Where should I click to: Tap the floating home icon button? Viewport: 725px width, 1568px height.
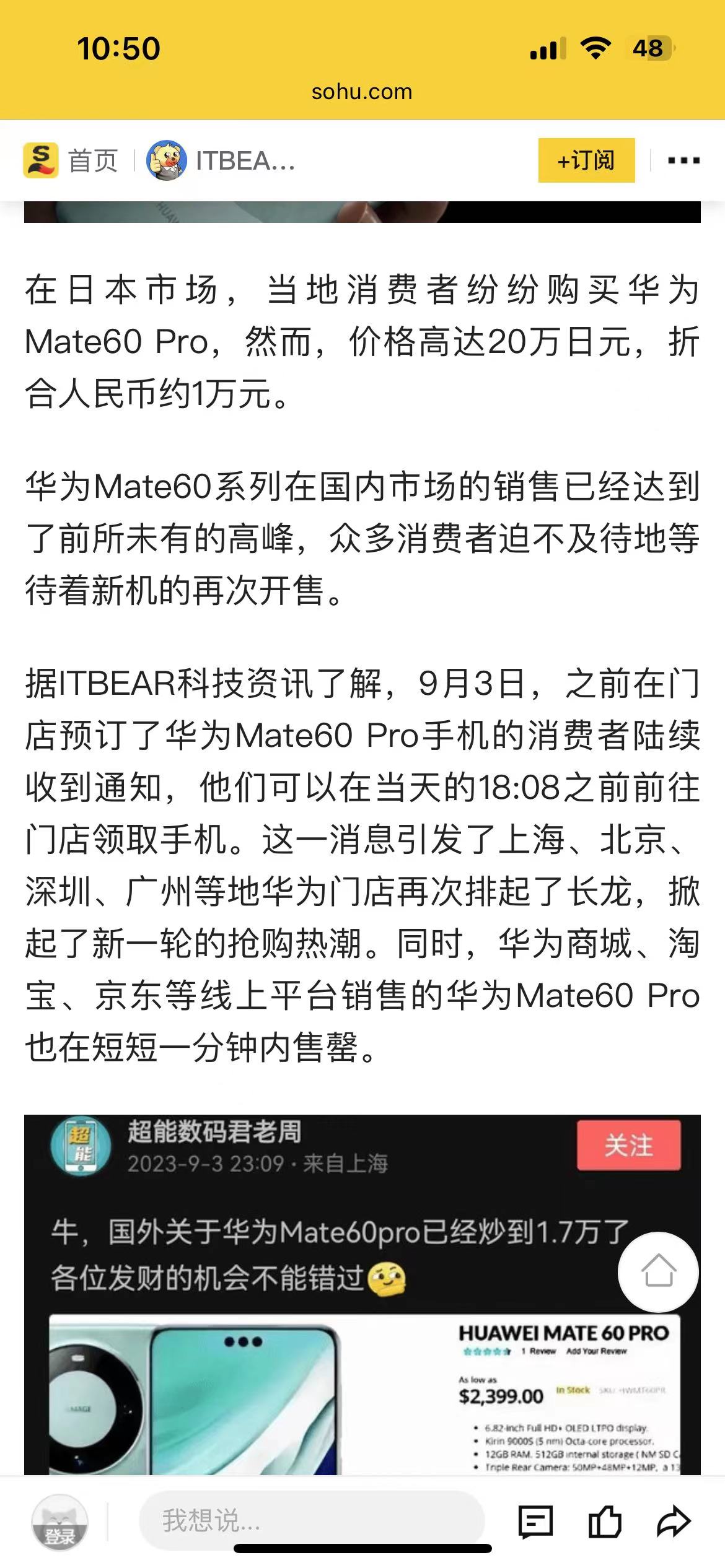pos(658,1272)
